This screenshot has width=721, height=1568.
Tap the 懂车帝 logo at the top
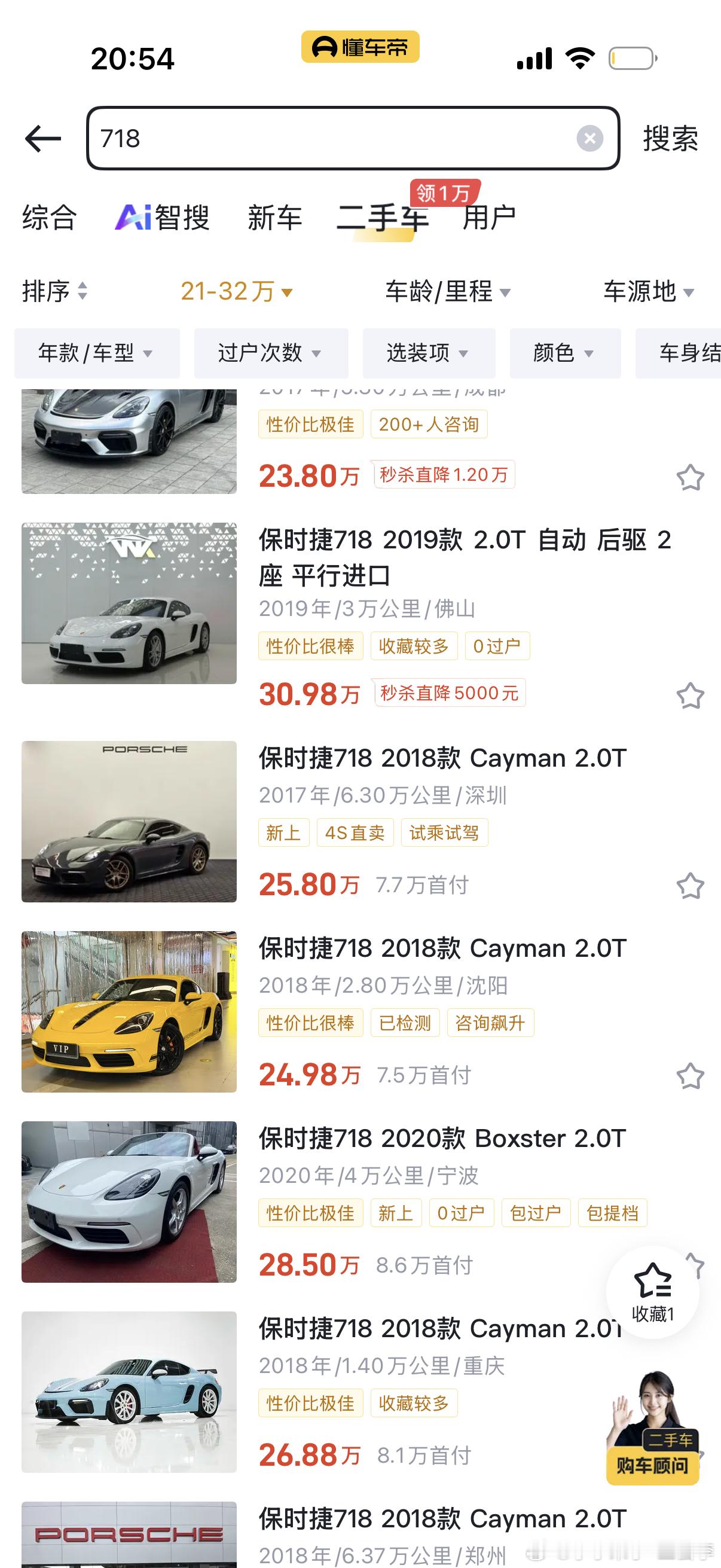coord(360,46)
